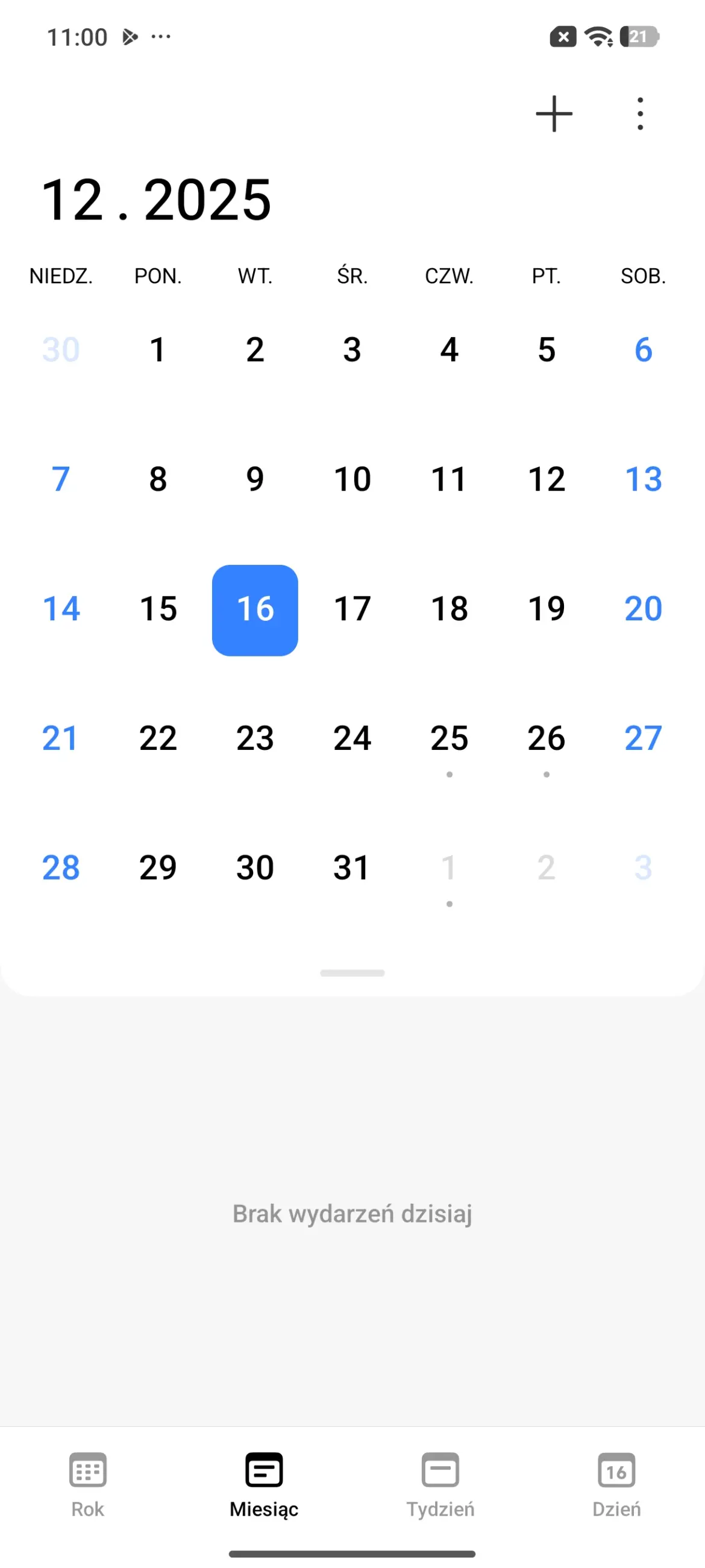Select Wednesday, December 10

(352, 480)
